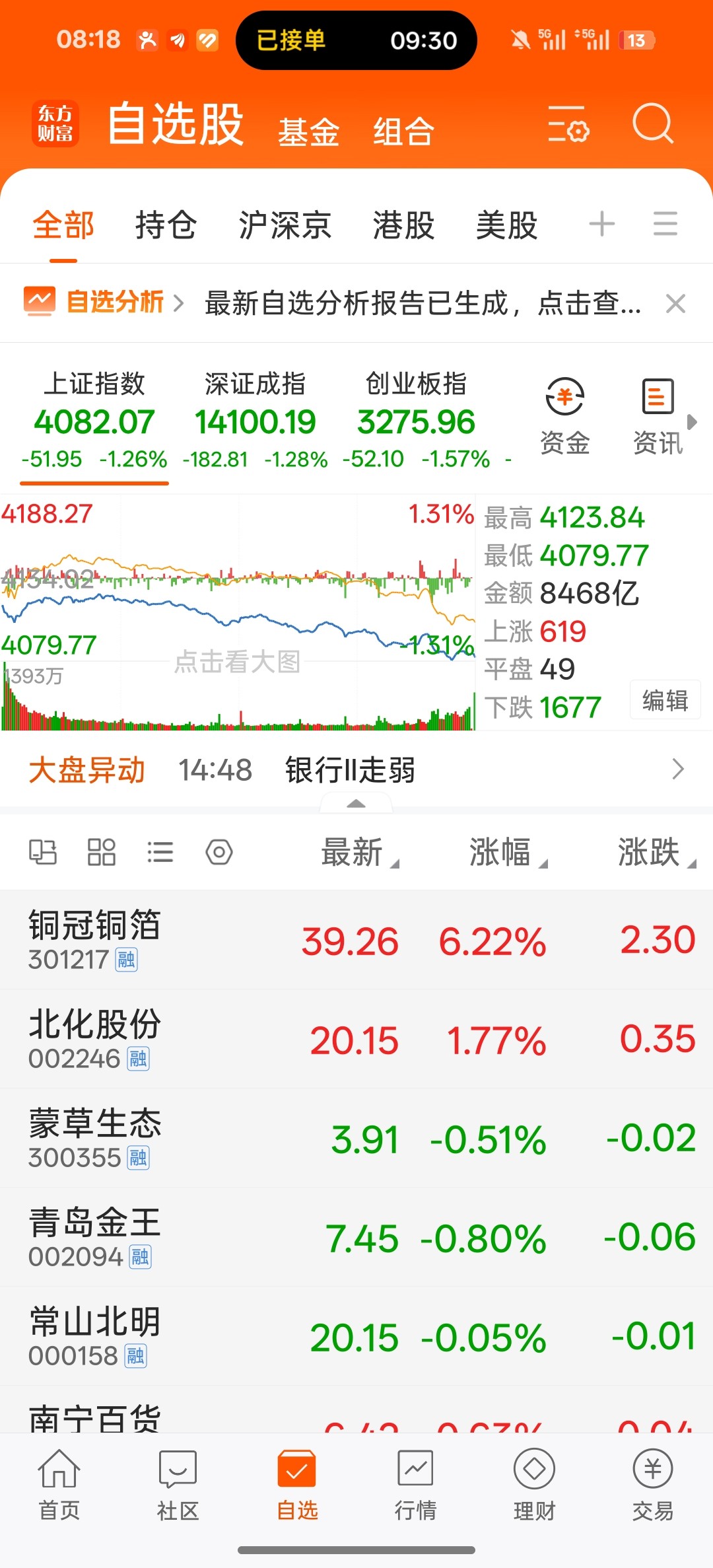
Task: Select the 深证成指 index card
Action: pyautogui.click(x=255, y=419)
